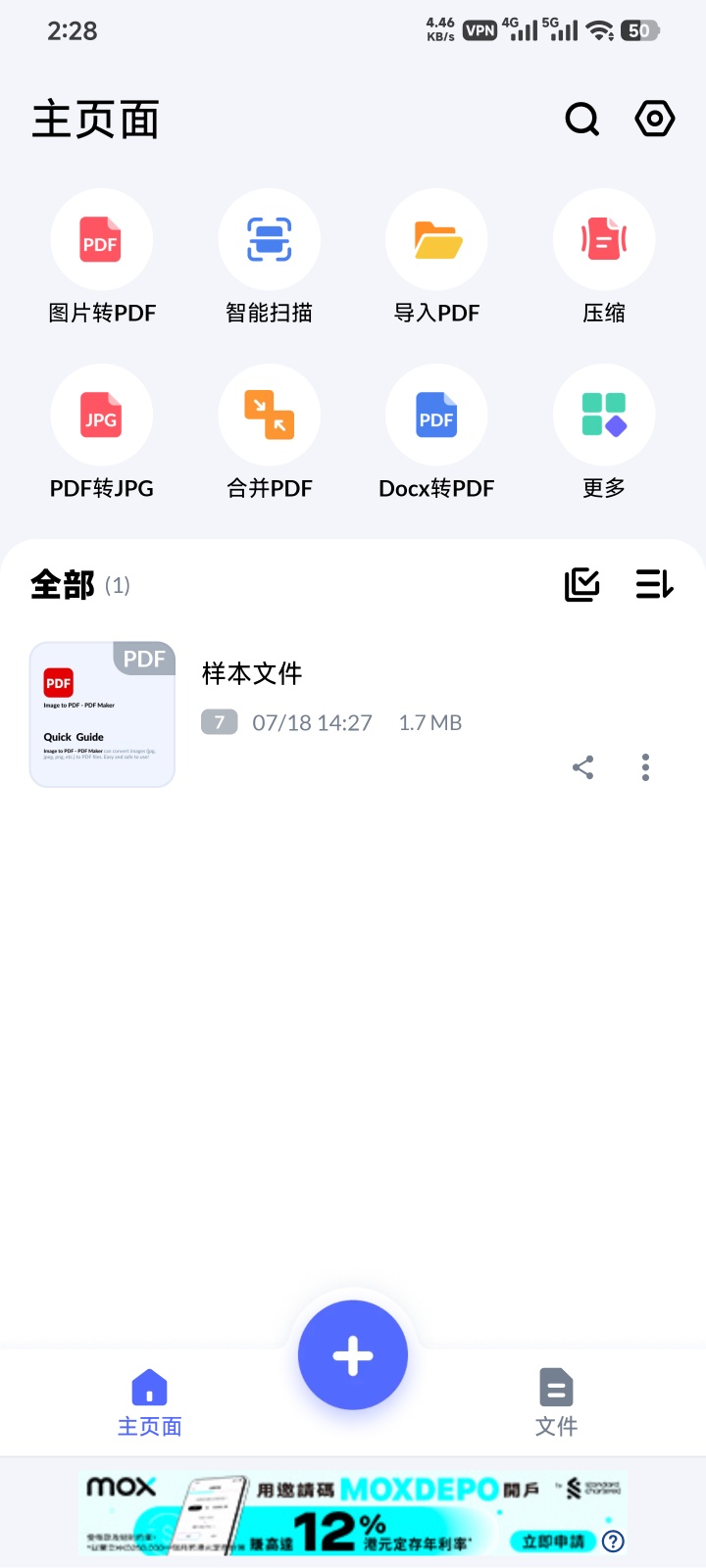
Task: Open the search icon on 主页面
Action: click(x=582, y=120)
